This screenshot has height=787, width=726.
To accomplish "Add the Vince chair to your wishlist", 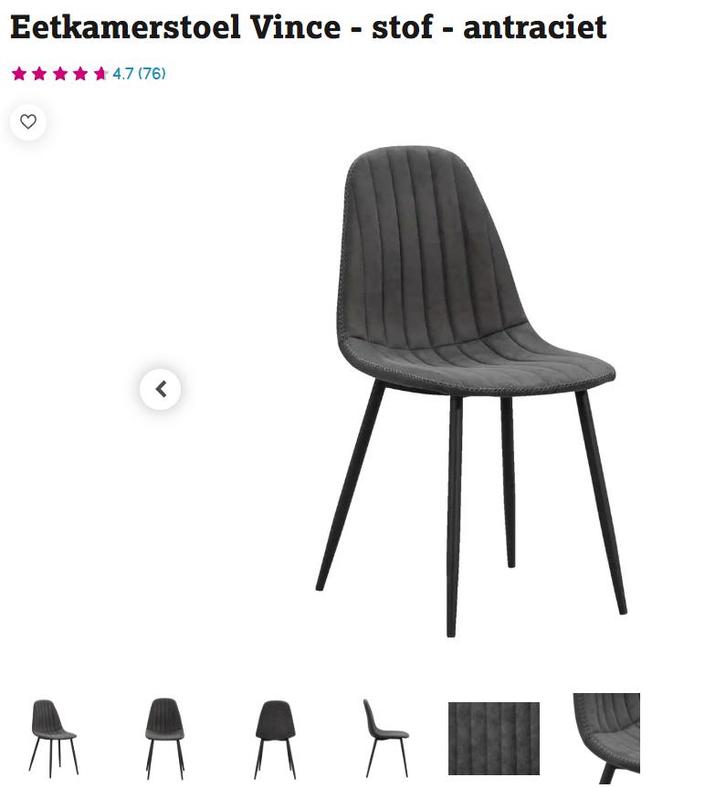I will (30, 122).
